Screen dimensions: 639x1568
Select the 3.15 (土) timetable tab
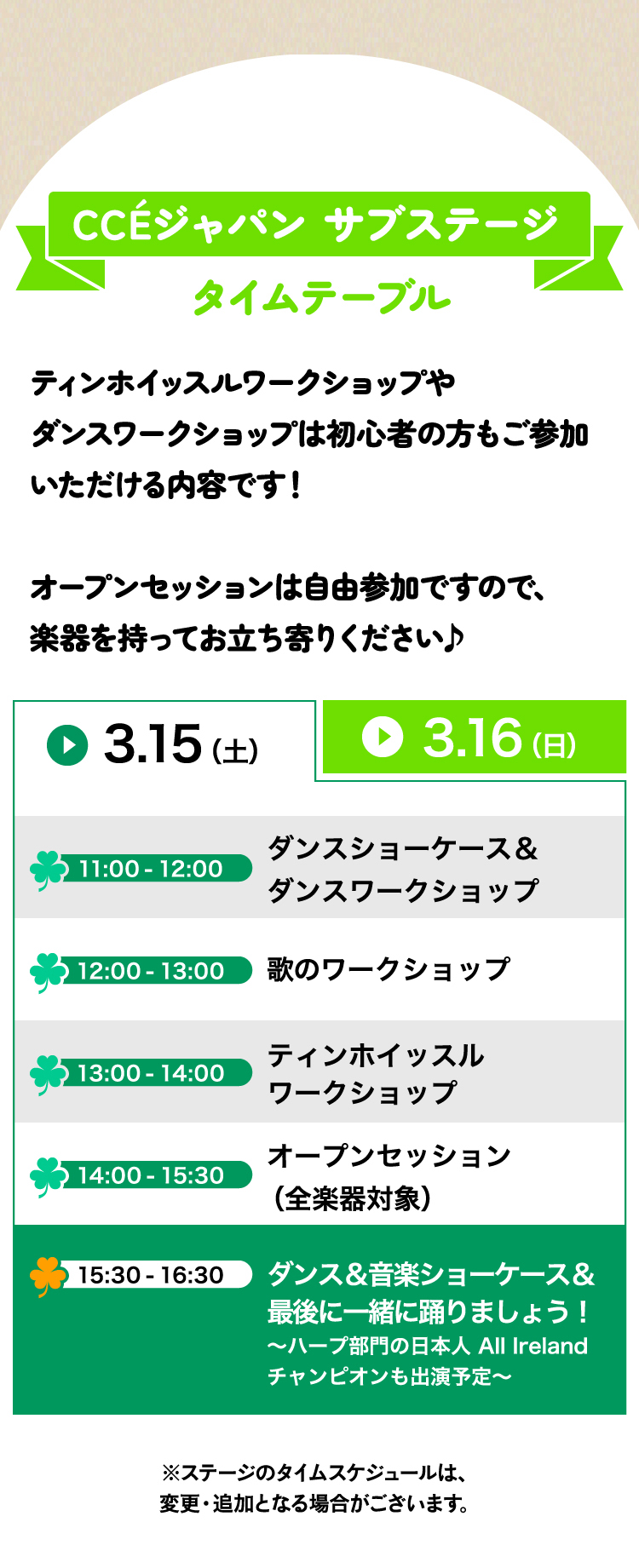(x=164, y=743)
